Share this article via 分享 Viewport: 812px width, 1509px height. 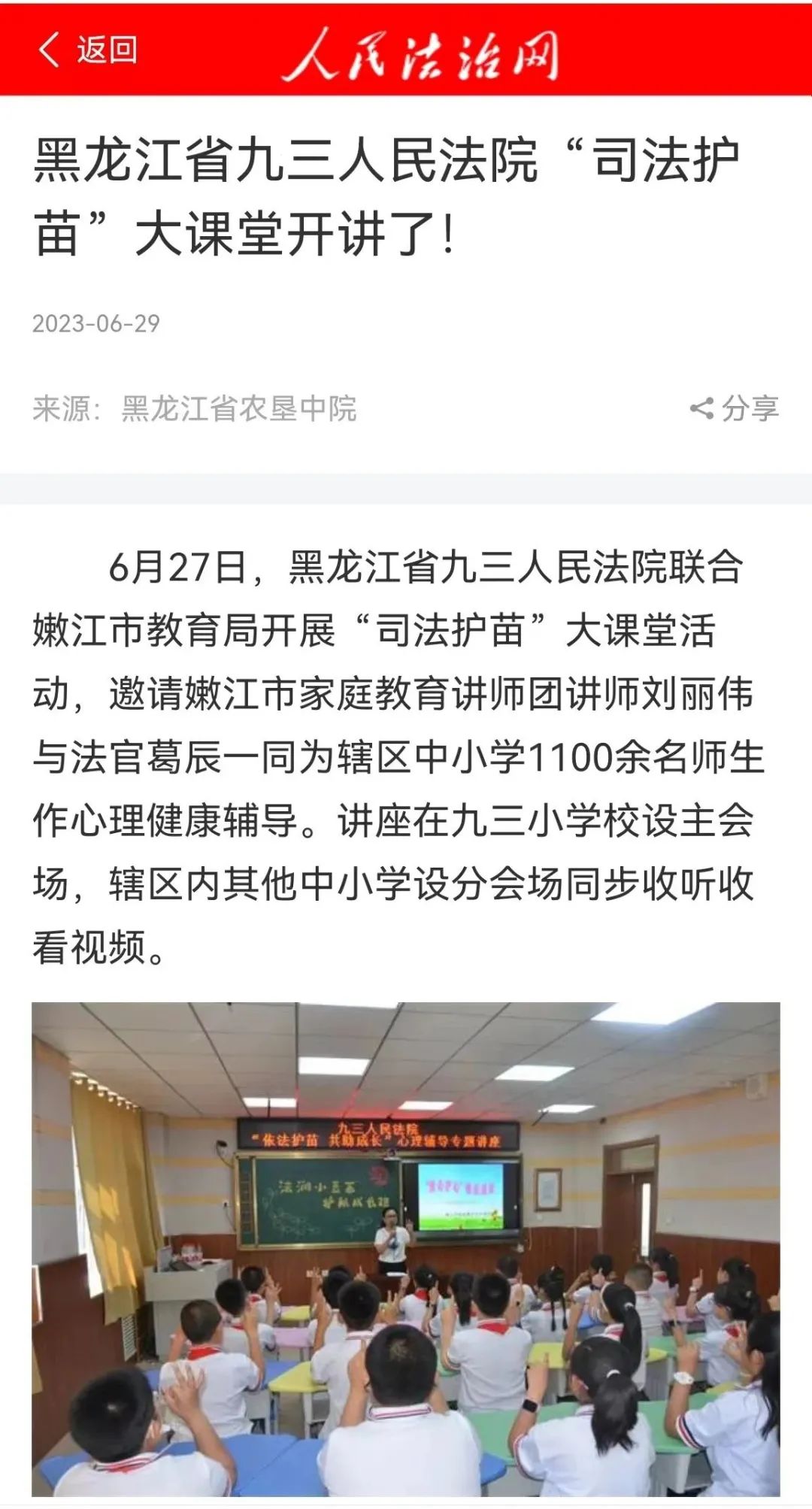point(734,408)
